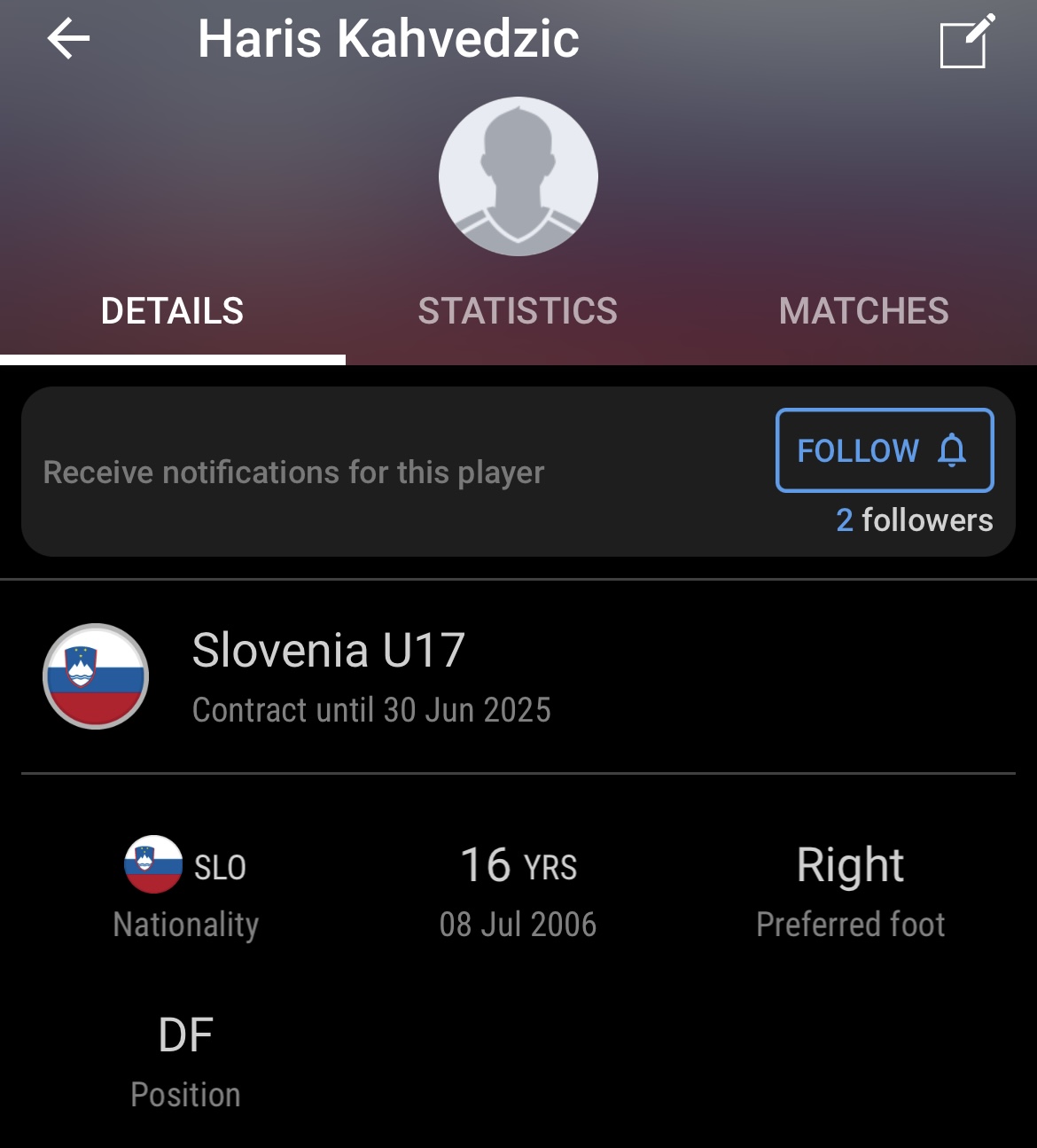Switch to the Statistics tab
1037x1148 pixels.
[x=518, y=311]
